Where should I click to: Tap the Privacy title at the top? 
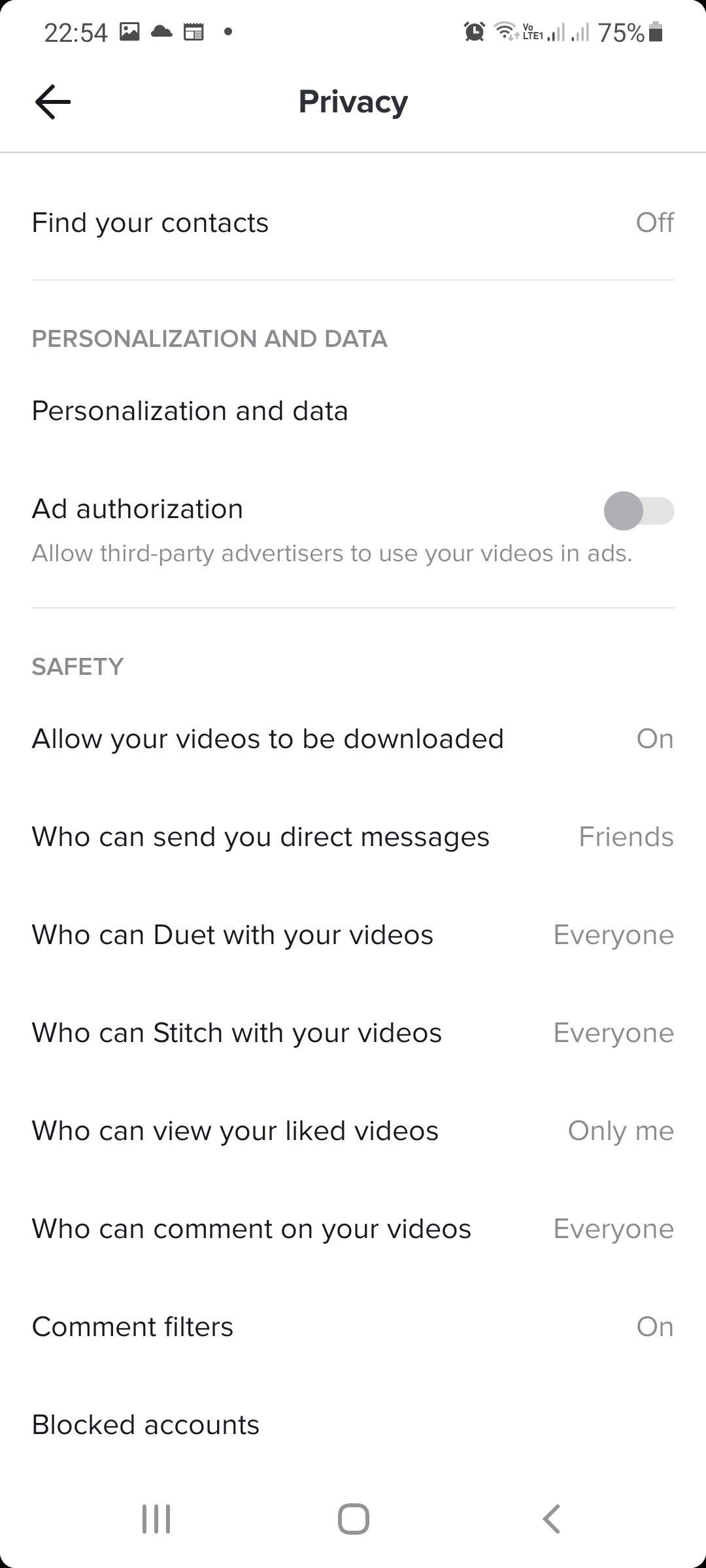352,101
